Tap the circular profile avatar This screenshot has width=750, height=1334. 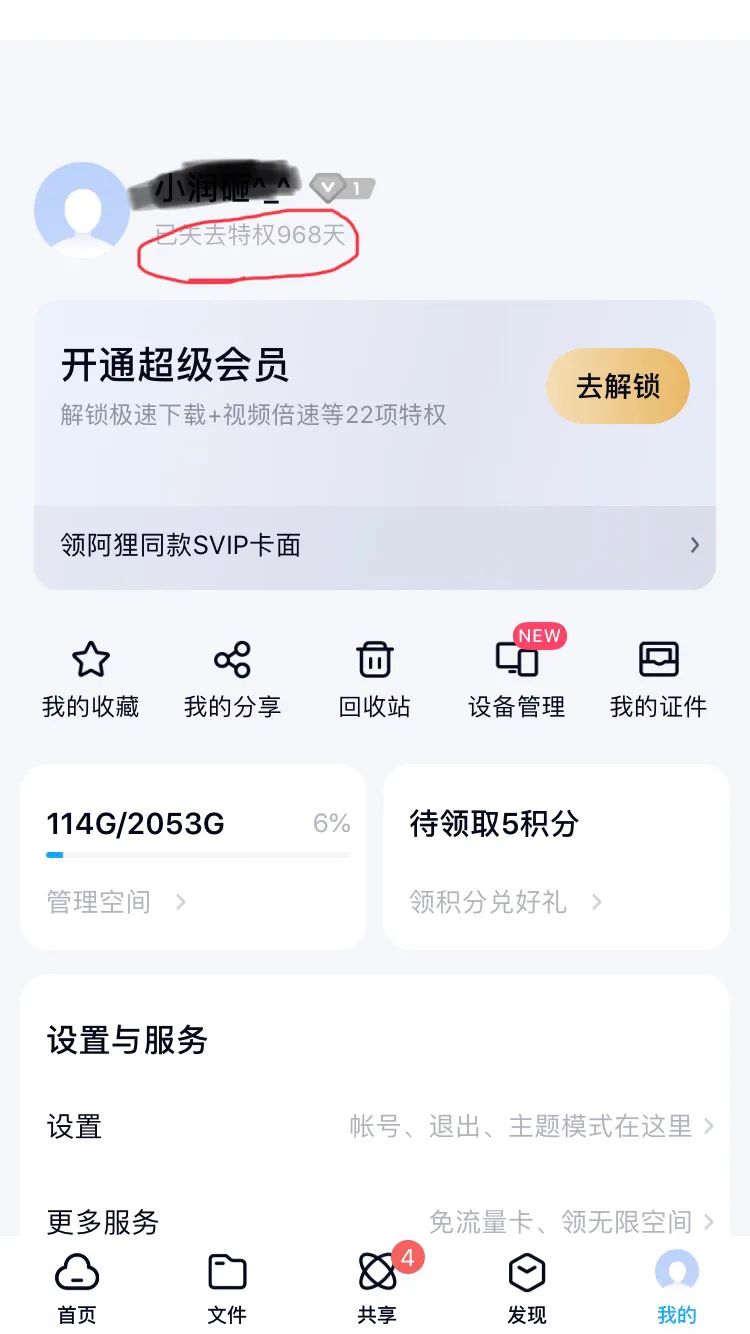[x=82, y=211]
